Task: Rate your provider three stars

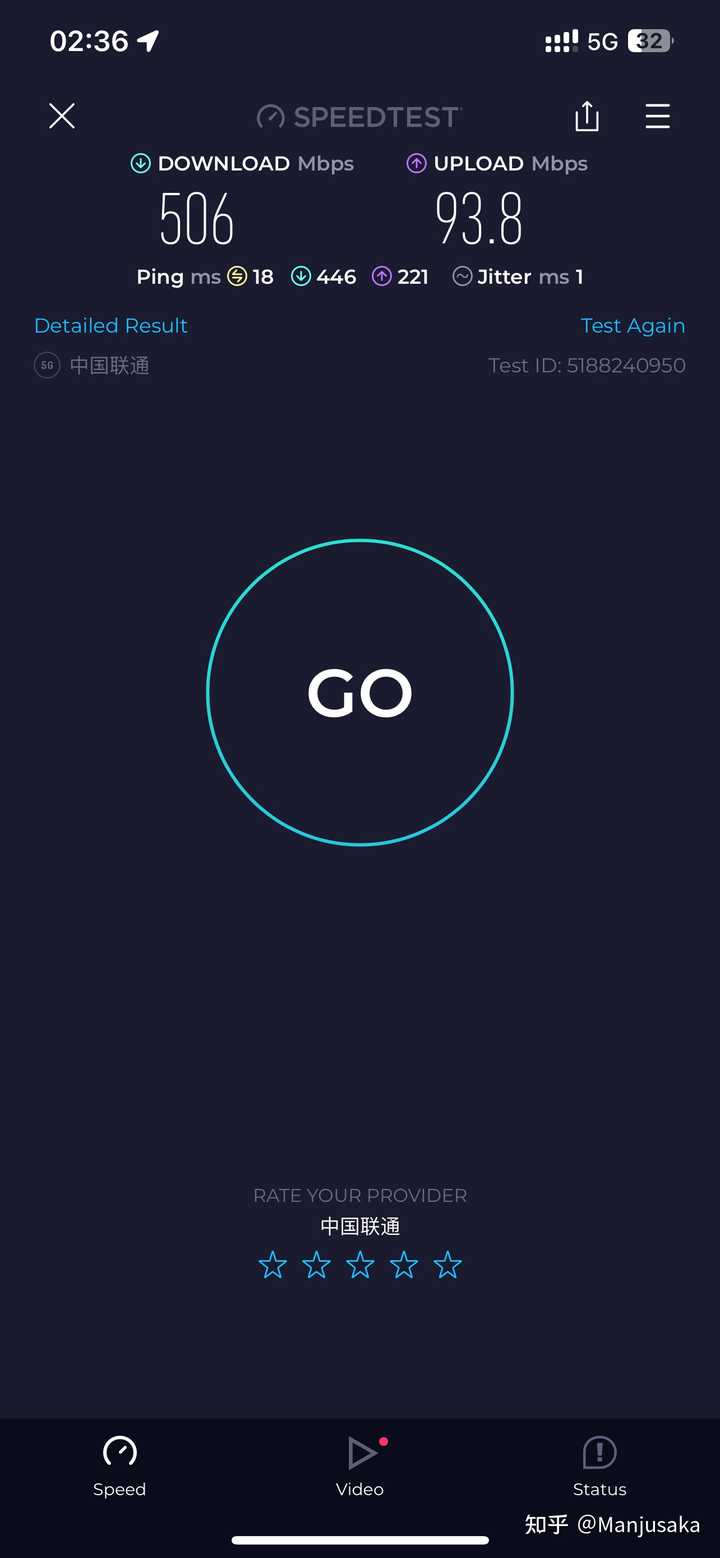Action: [x=360, y=1265]
